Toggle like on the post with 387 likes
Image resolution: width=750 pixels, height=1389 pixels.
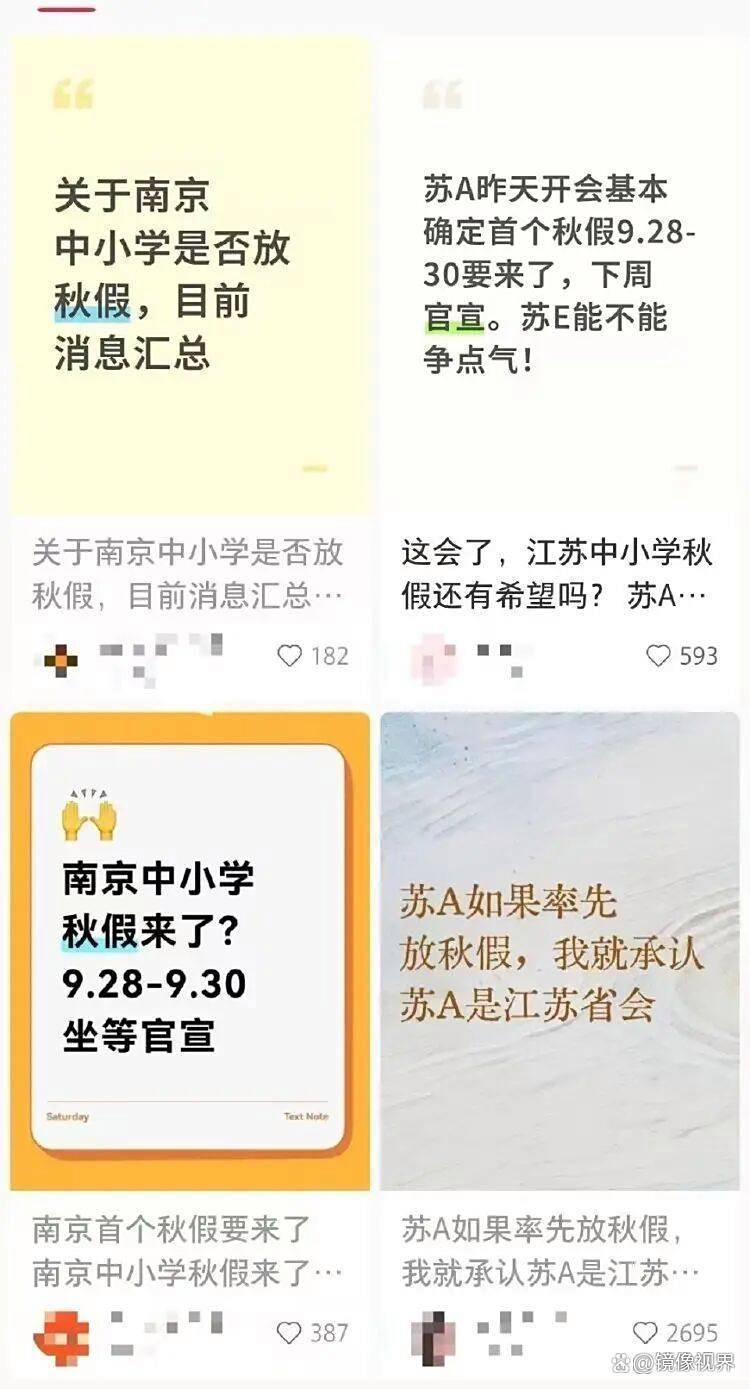coord(290,1332)
